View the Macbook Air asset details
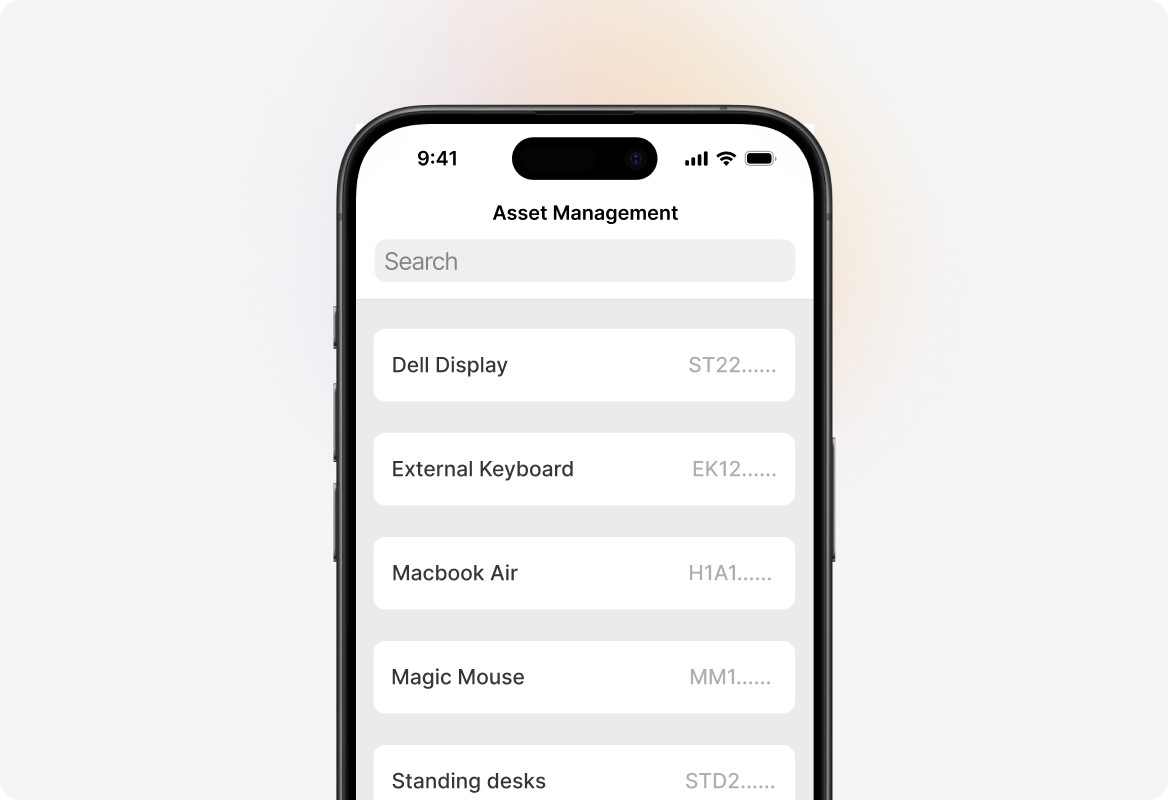 pos(584,573)
